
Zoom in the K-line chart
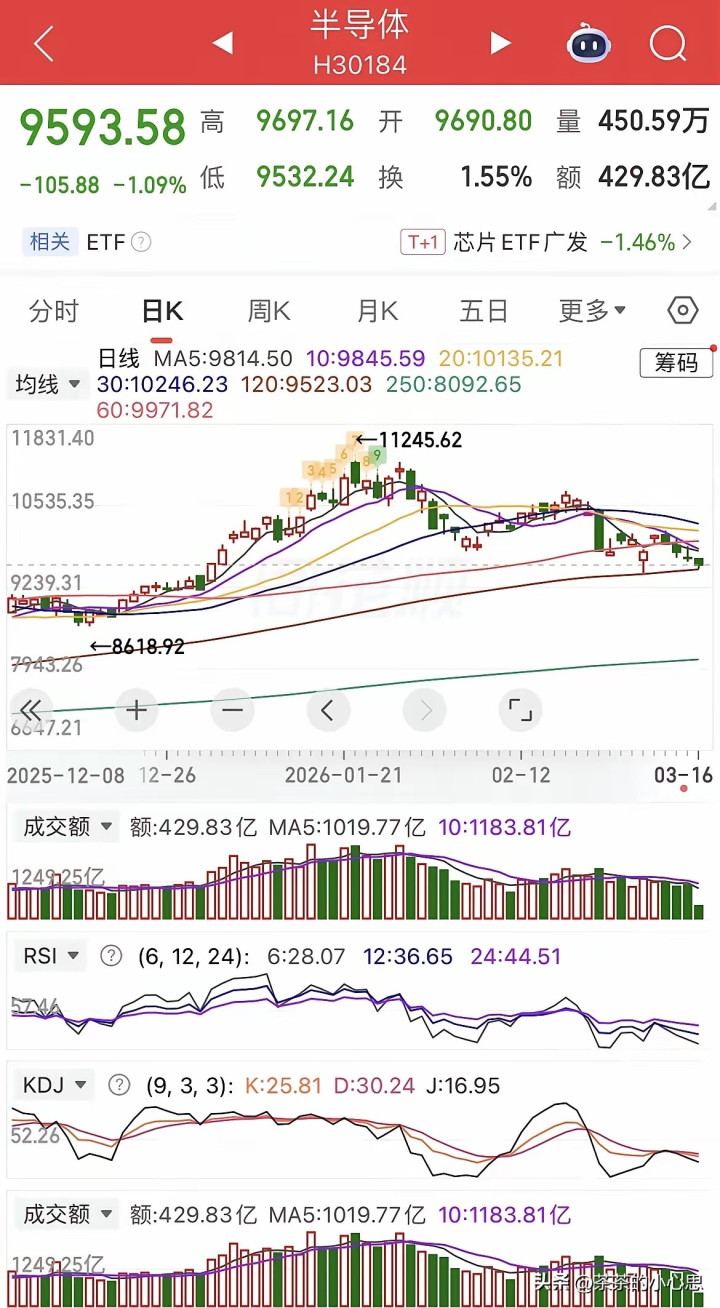click(137, 711)
